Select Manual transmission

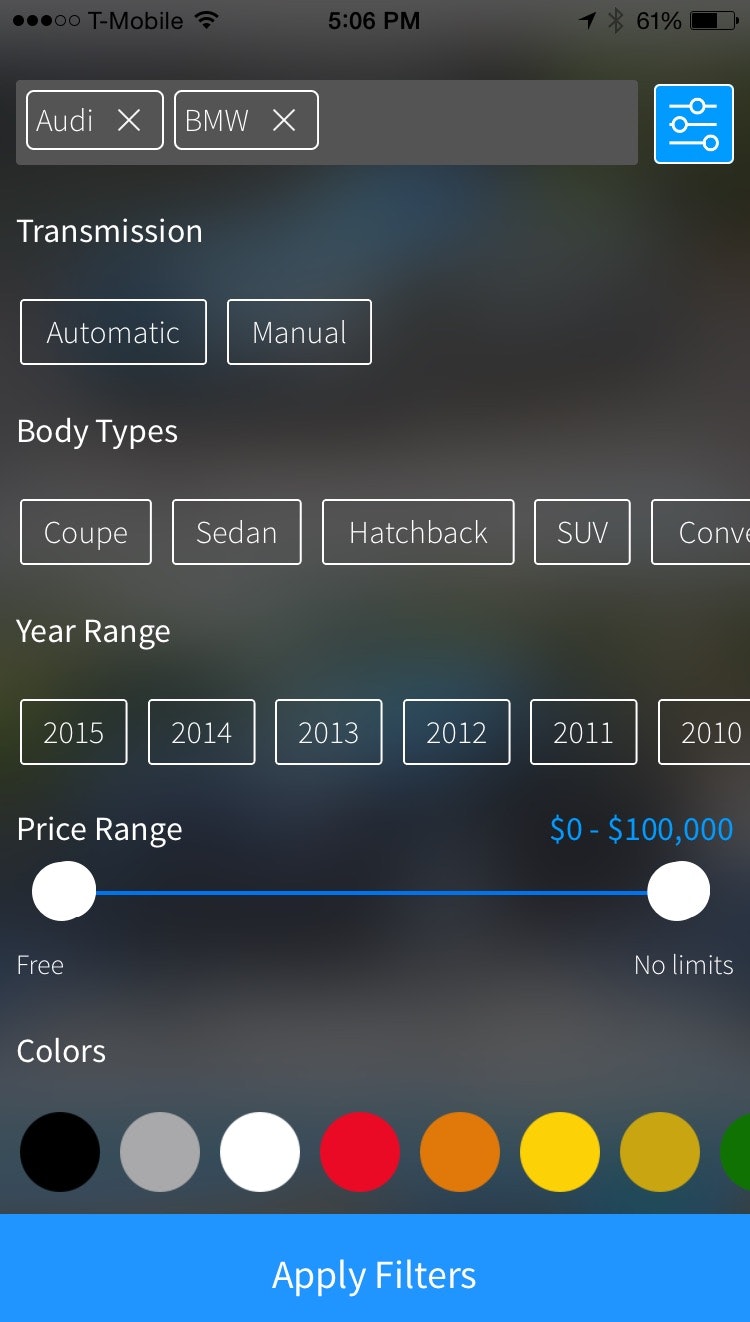point(299,332)
